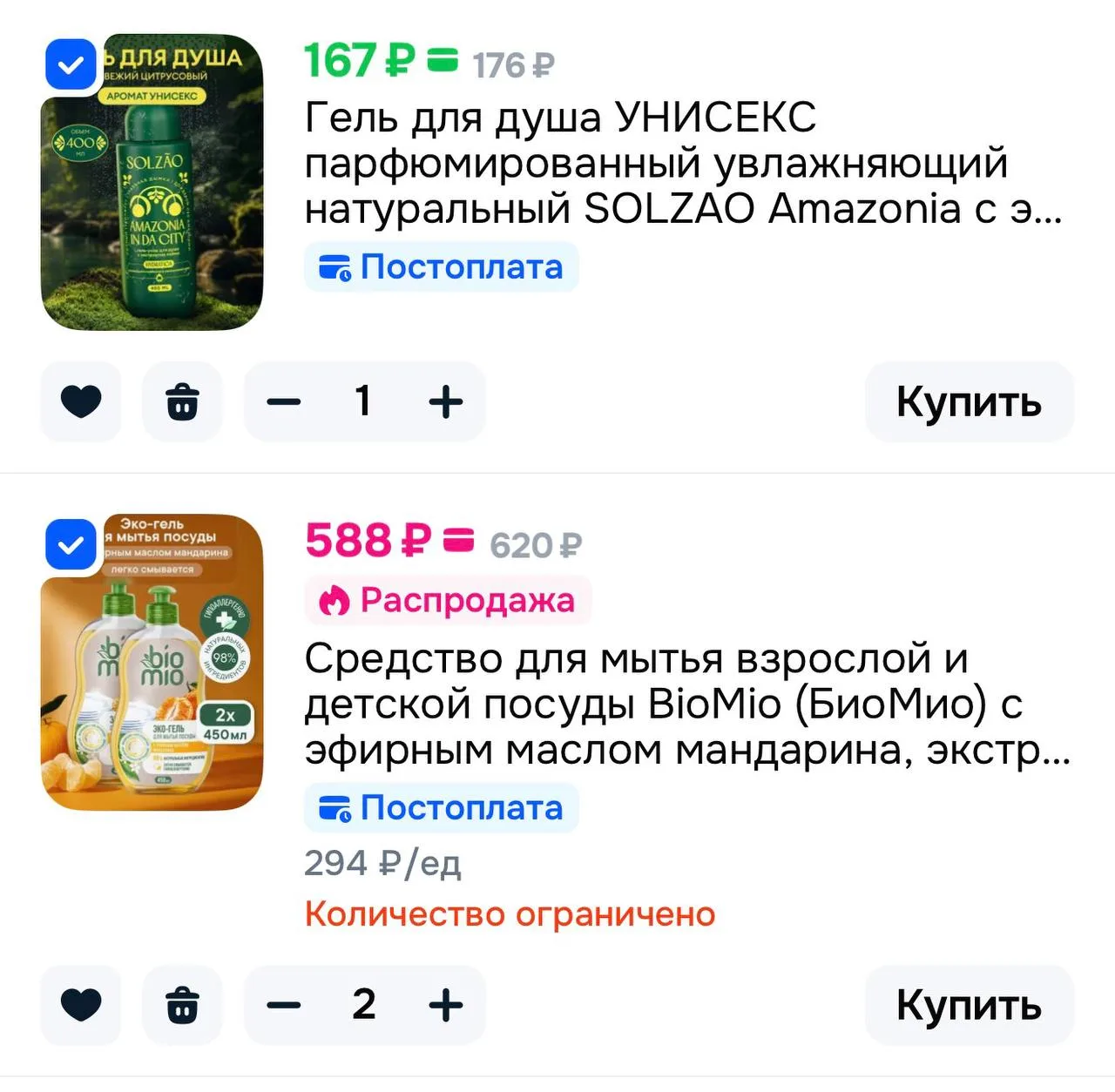Uncheck the SOLZAO shower gel checkbox
This screenshot has height=1092, width=1115.
pos(71,64)
